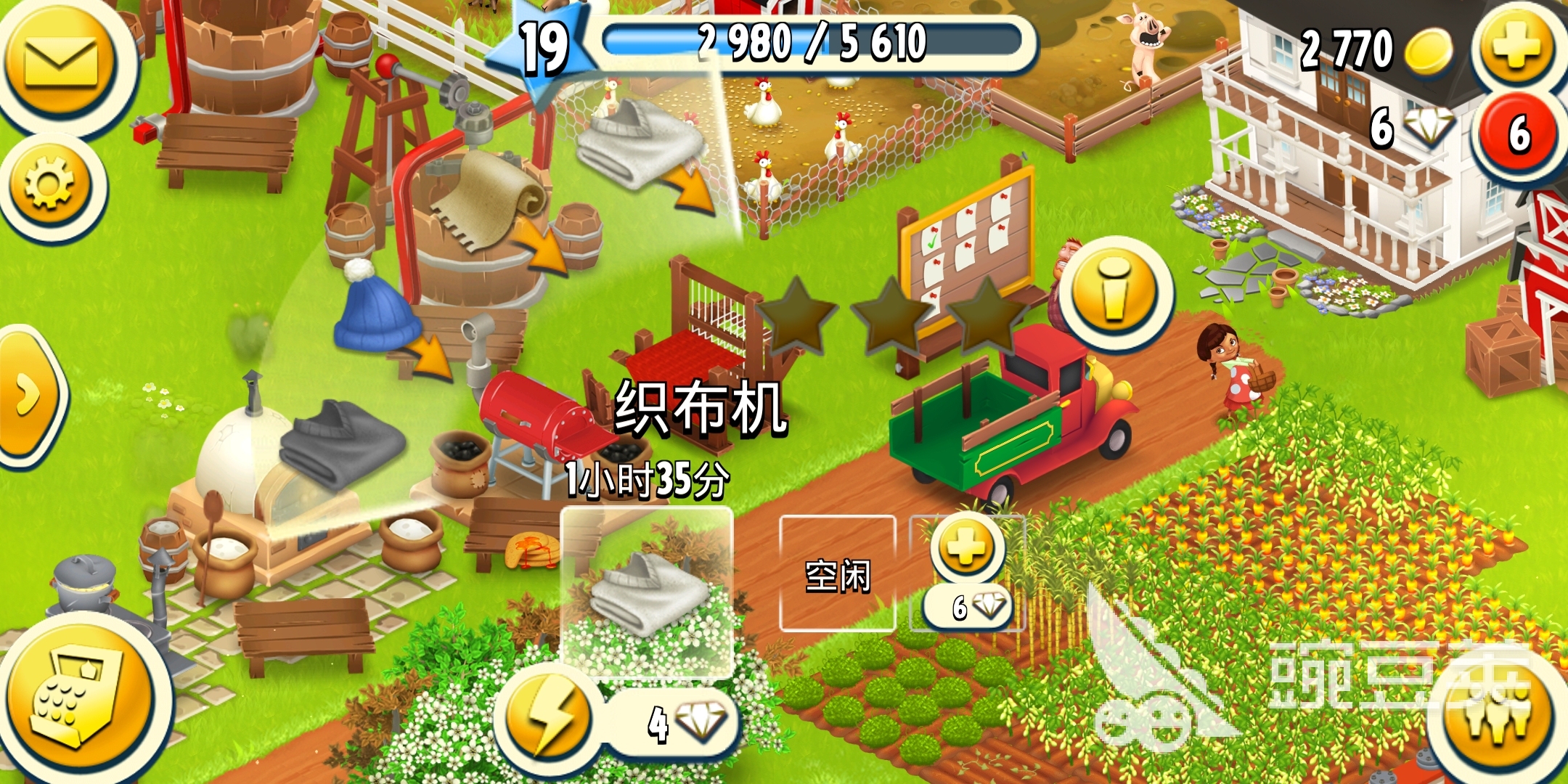Expand the side panel arrow

tap(28, 395)
